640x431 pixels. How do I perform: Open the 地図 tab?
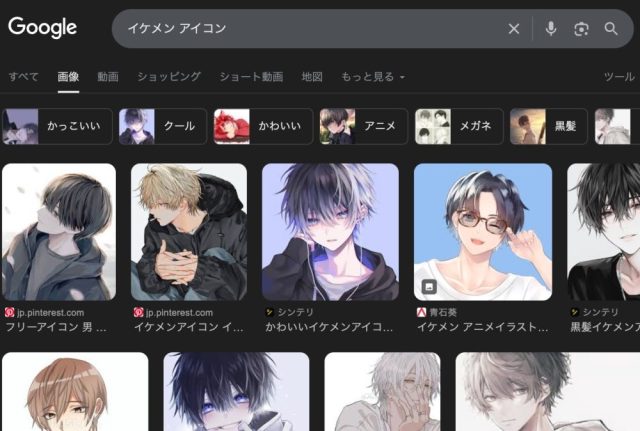coord(312,77)
